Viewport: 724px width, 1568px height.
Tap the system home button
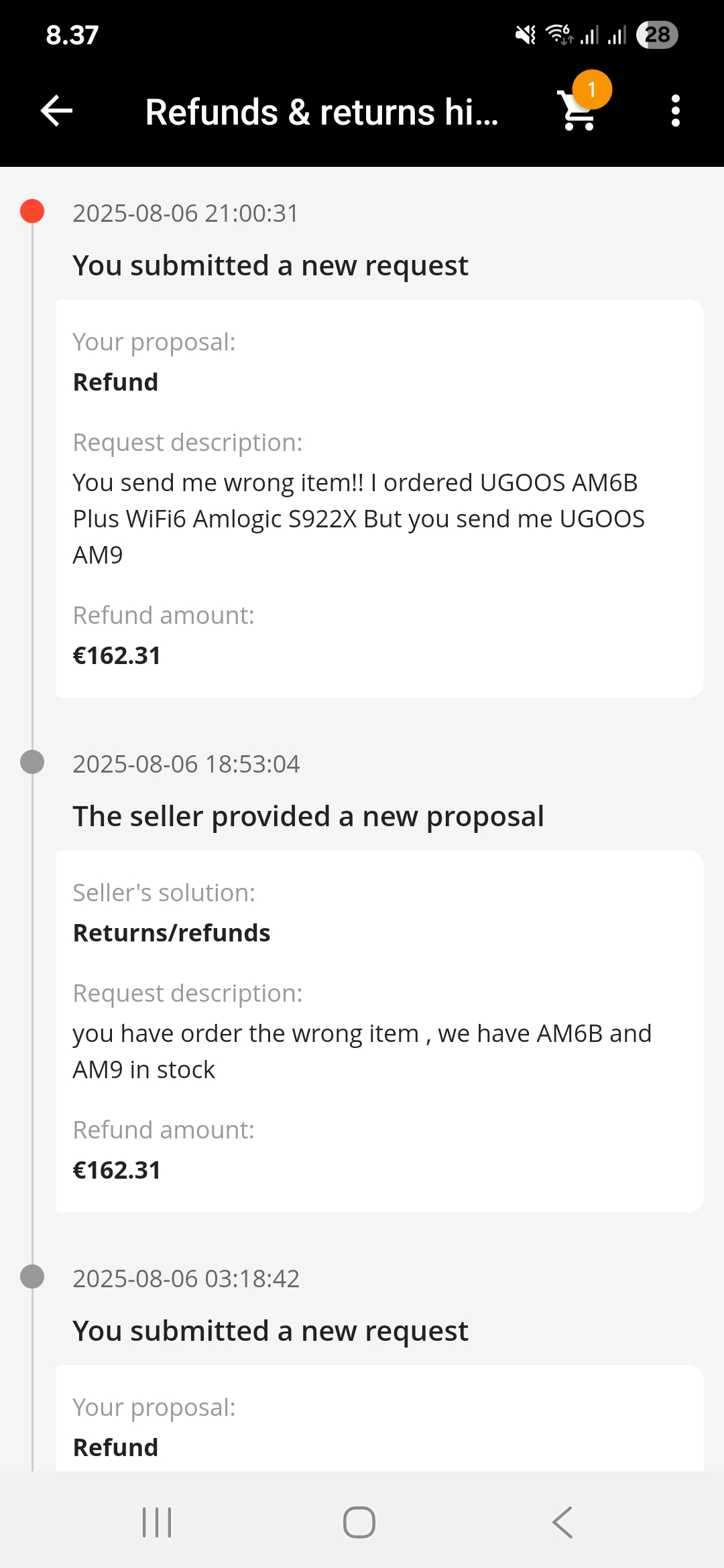tap(359, 1522)
